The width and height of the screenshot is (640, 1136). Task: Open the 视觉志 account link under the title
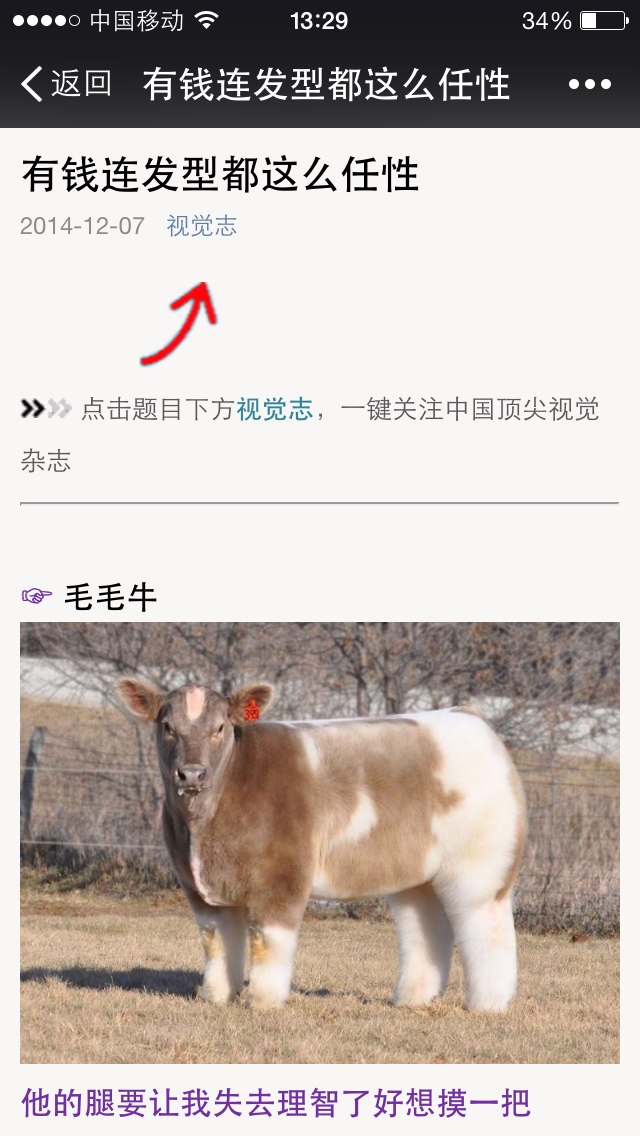[x=201, y=226]
